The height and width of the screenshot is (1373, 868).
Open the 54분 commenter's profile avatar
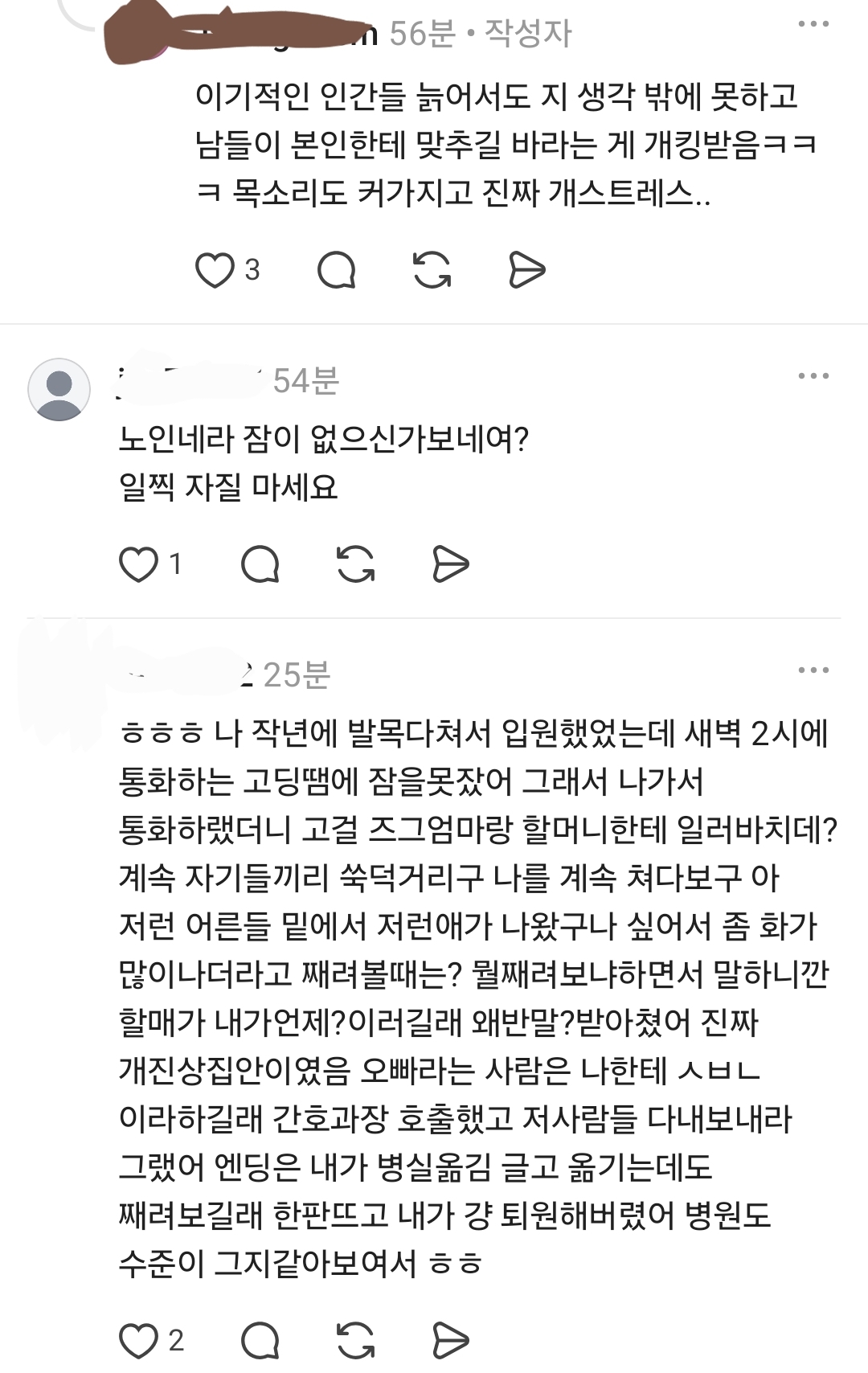point(59,390)
